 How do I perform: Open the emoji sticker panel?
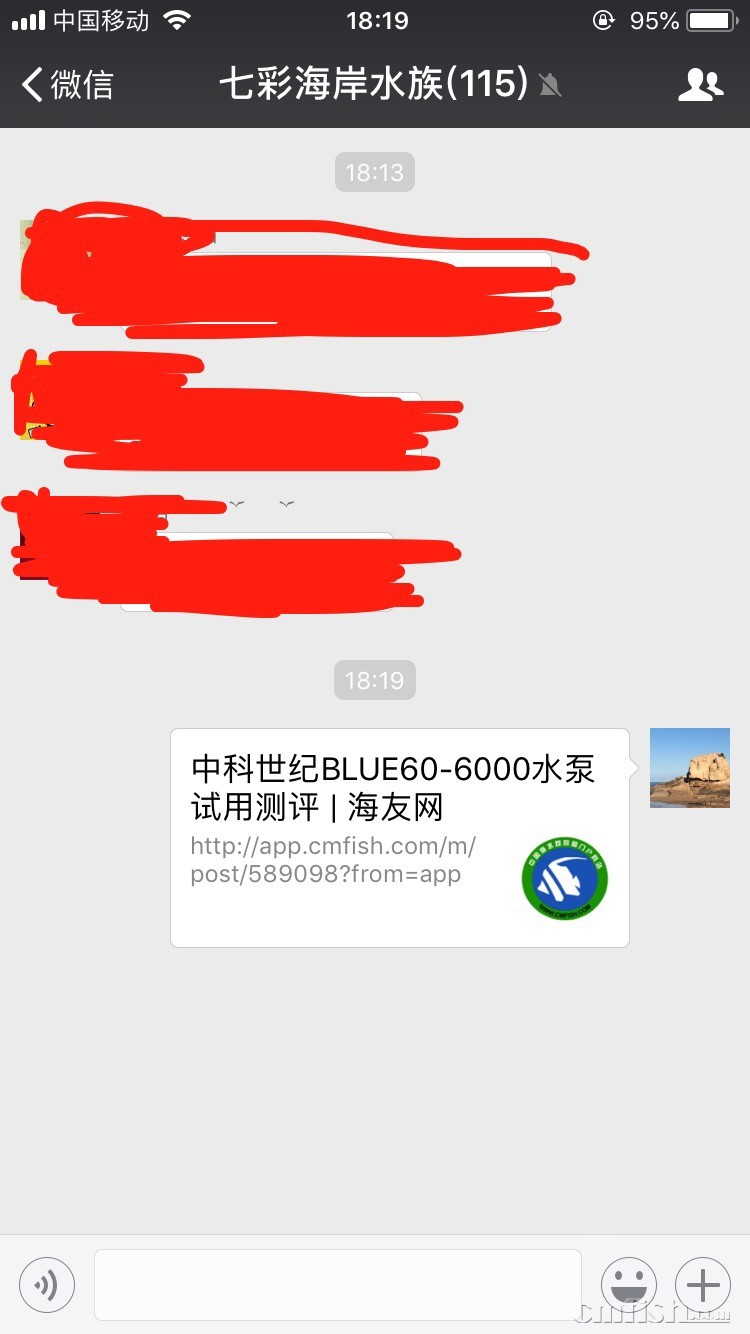pyautogui.click(x=629, y=1284)
